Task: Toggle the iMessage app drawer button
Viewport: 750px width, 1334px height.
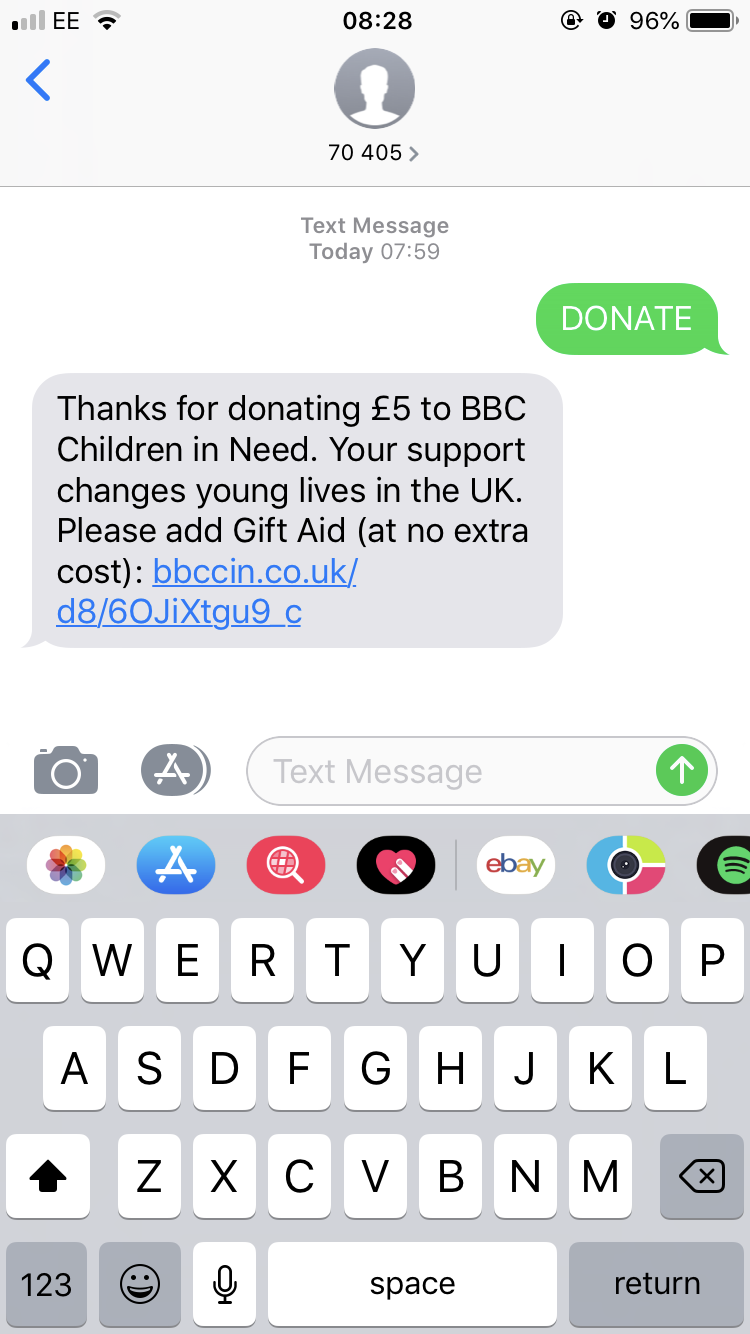Action: click(175, 770)
